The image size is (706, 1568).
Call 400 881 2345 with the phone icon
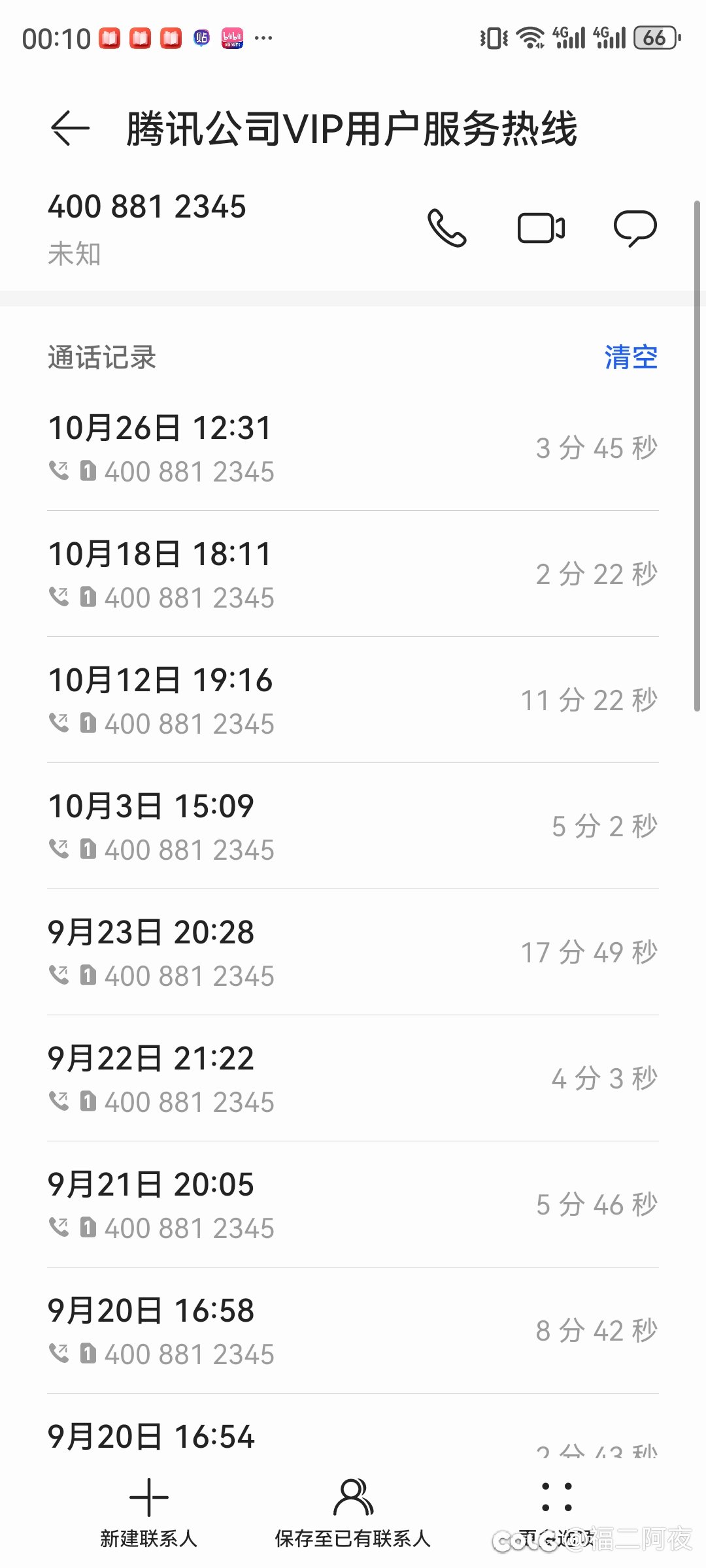[446, 228]
